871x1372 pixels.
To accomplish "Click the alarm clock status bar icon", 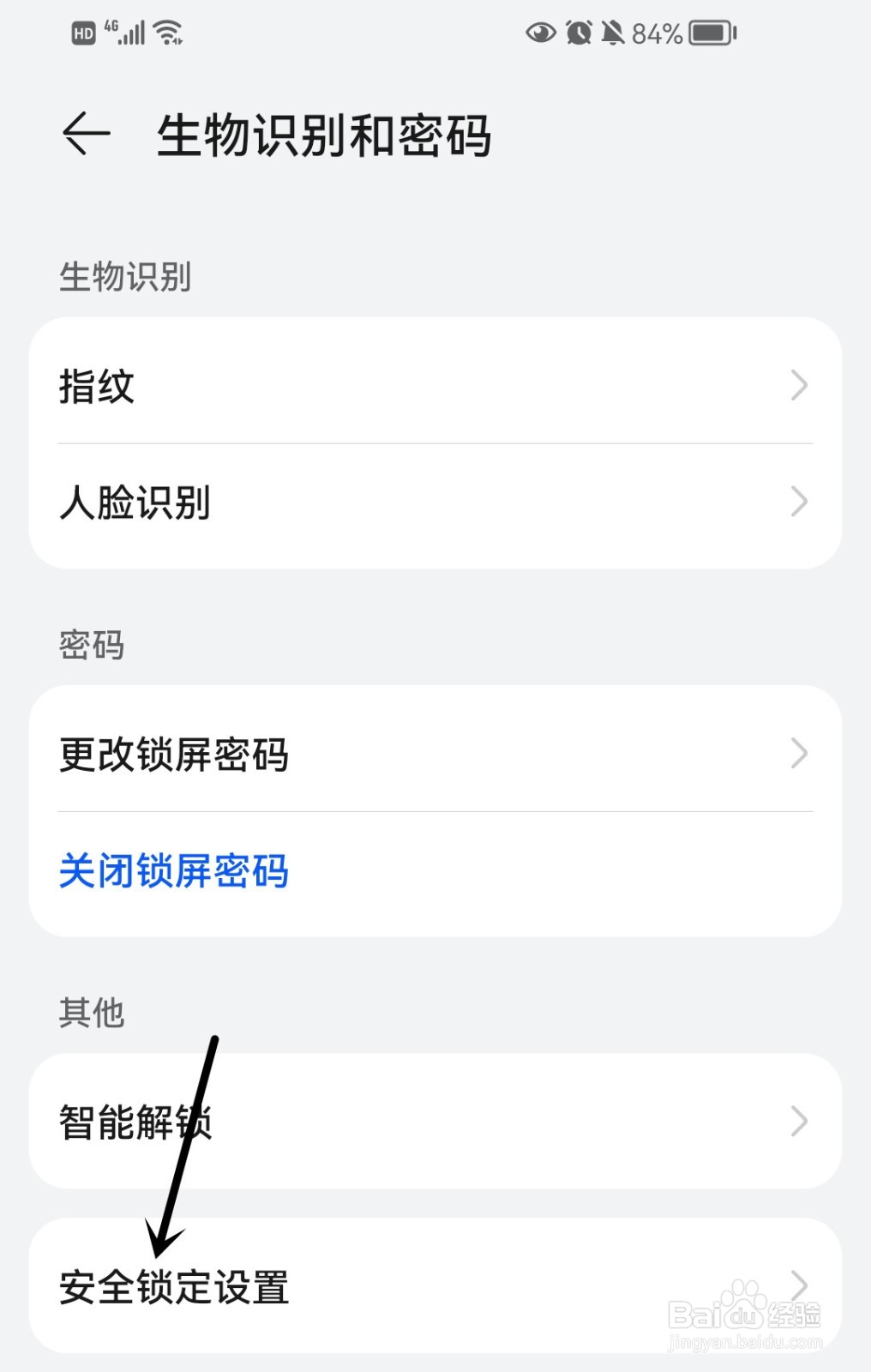I will [579, 33].
